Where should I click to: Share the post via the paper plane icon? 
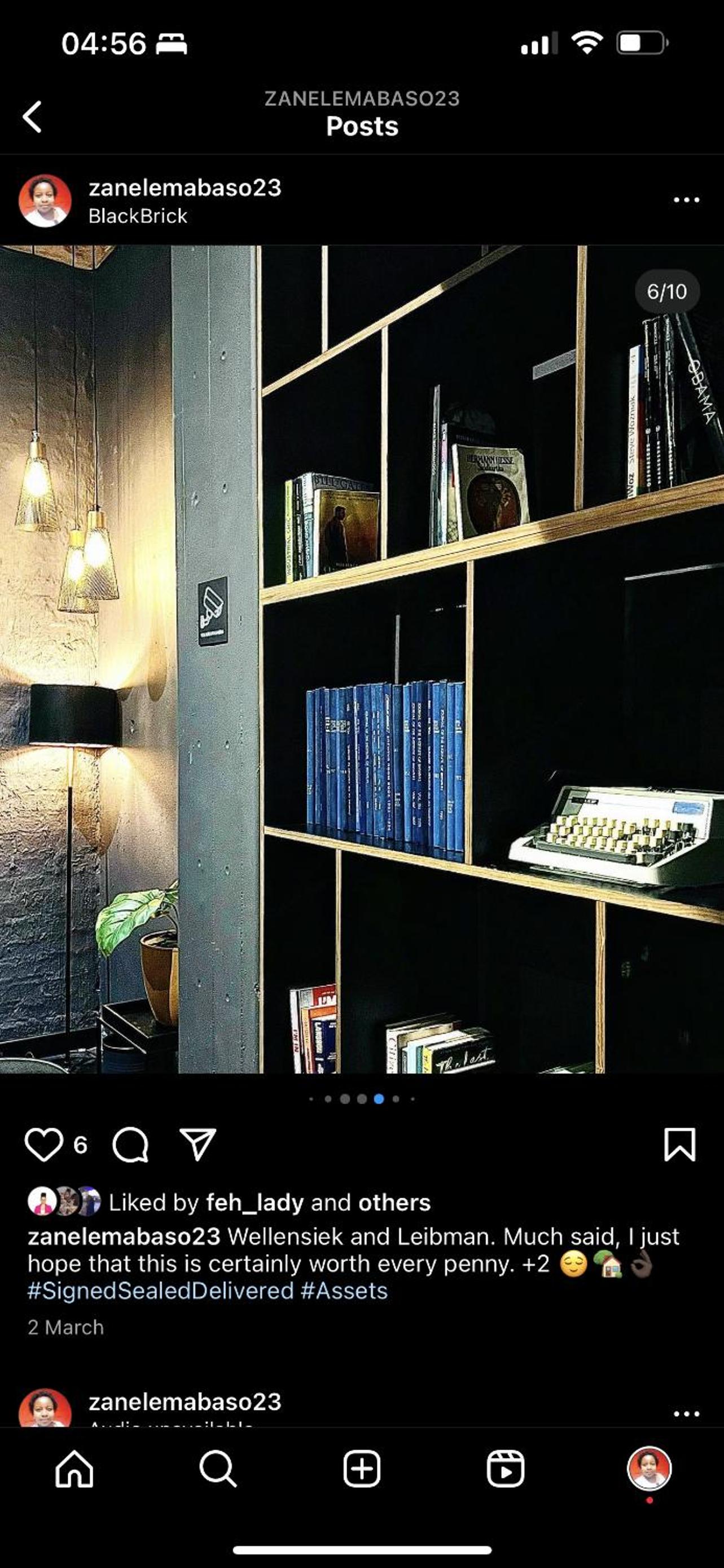click(198, 1144)
